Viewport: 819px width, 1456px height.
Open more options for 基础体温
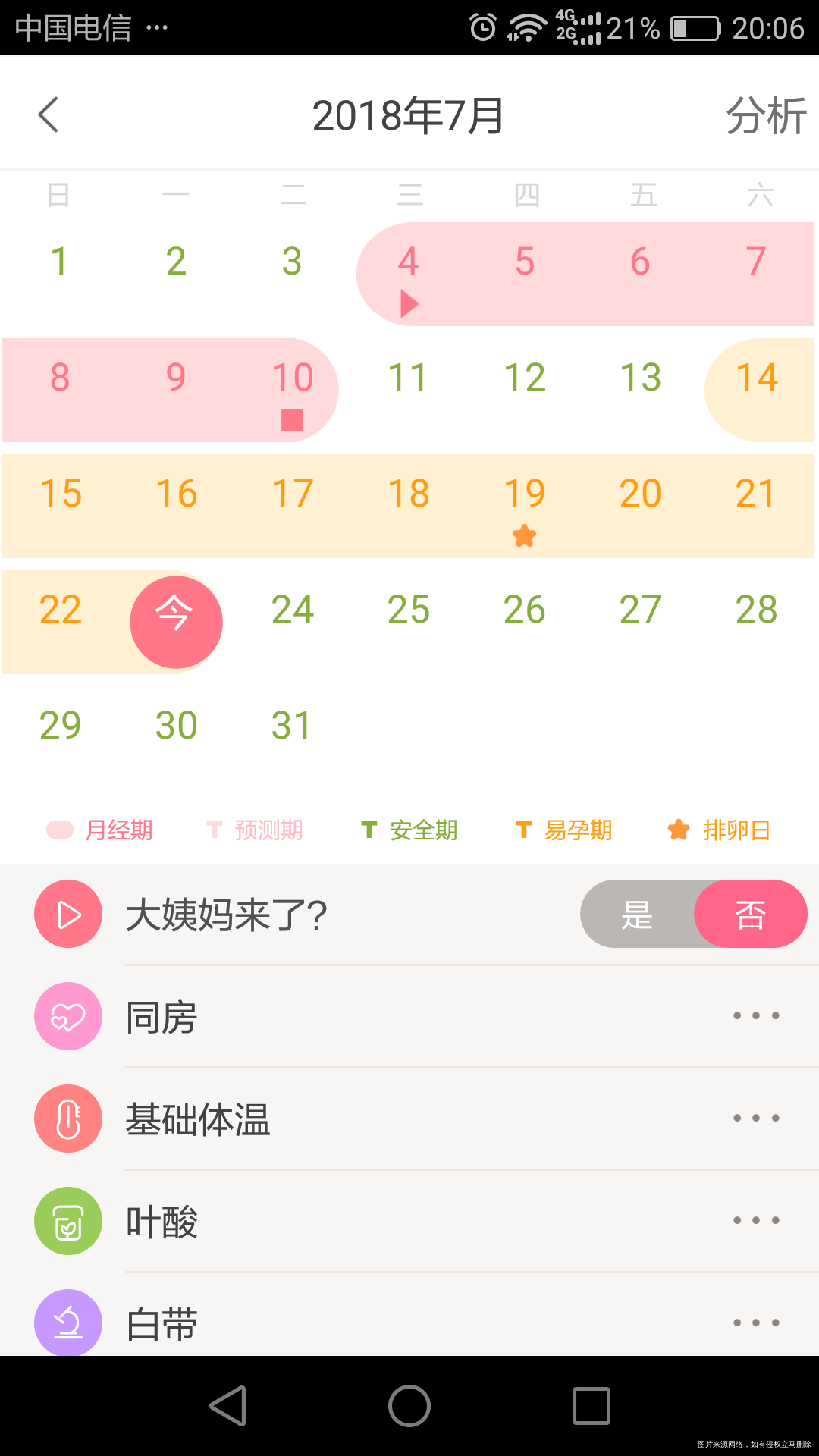pyautogui.click(x=755, y=1118)
